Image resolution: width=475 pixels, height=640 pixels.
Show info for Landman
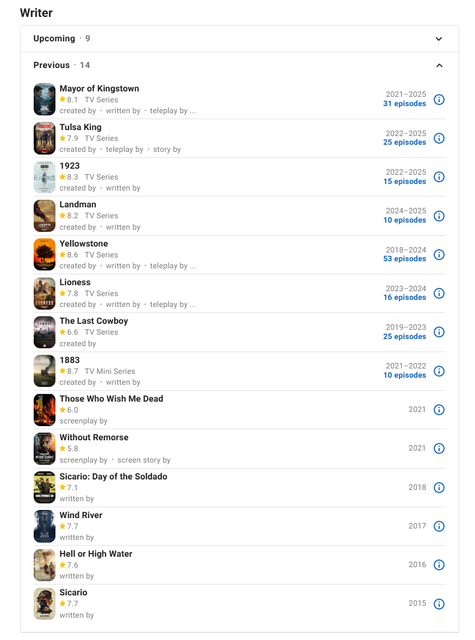[x=439, y=216]
